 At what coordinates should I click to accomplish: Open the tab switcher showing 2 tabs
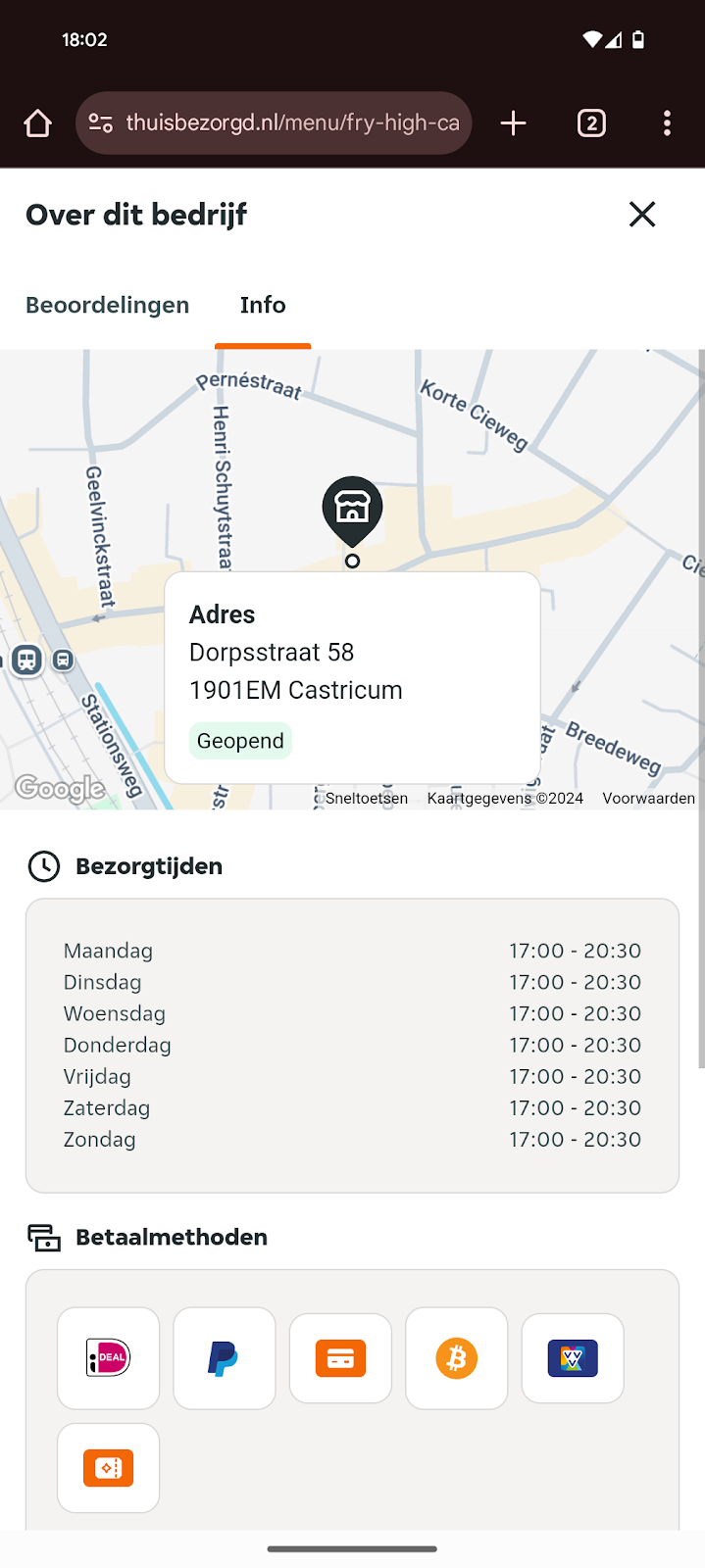click(x=591, y=123)
